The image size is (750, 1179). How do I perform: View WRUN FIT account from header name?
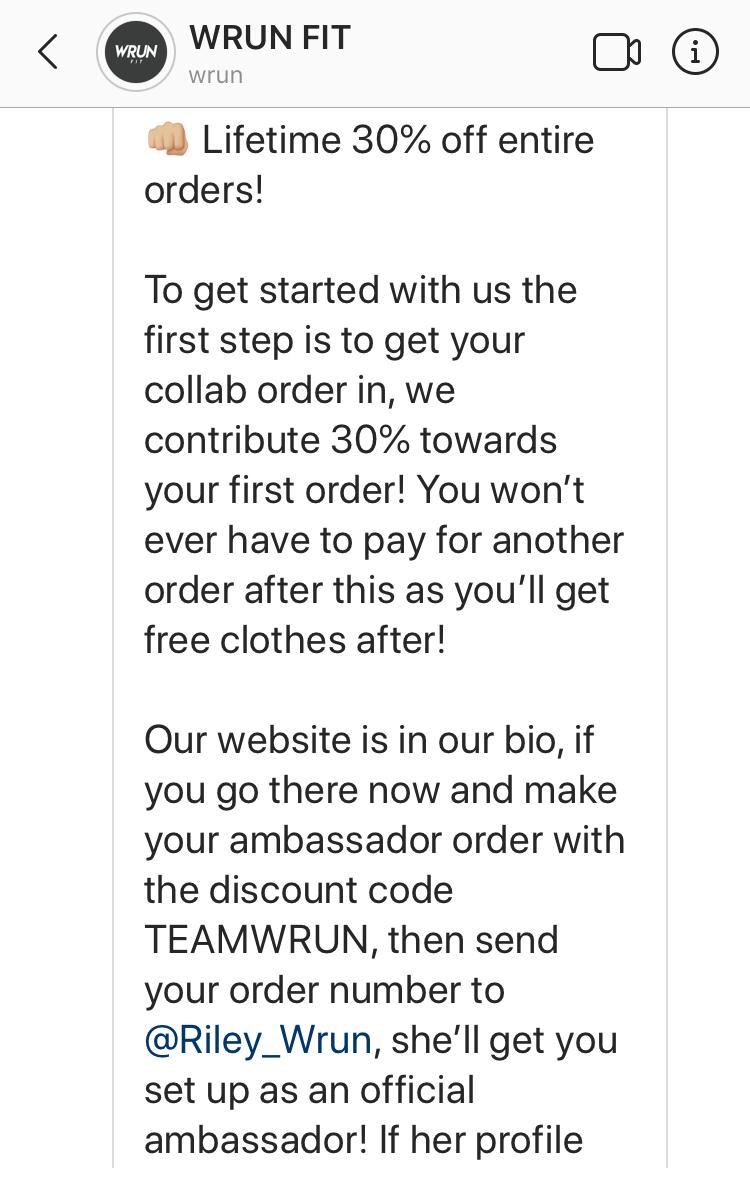pyautogui.click(x=269, y=38)
